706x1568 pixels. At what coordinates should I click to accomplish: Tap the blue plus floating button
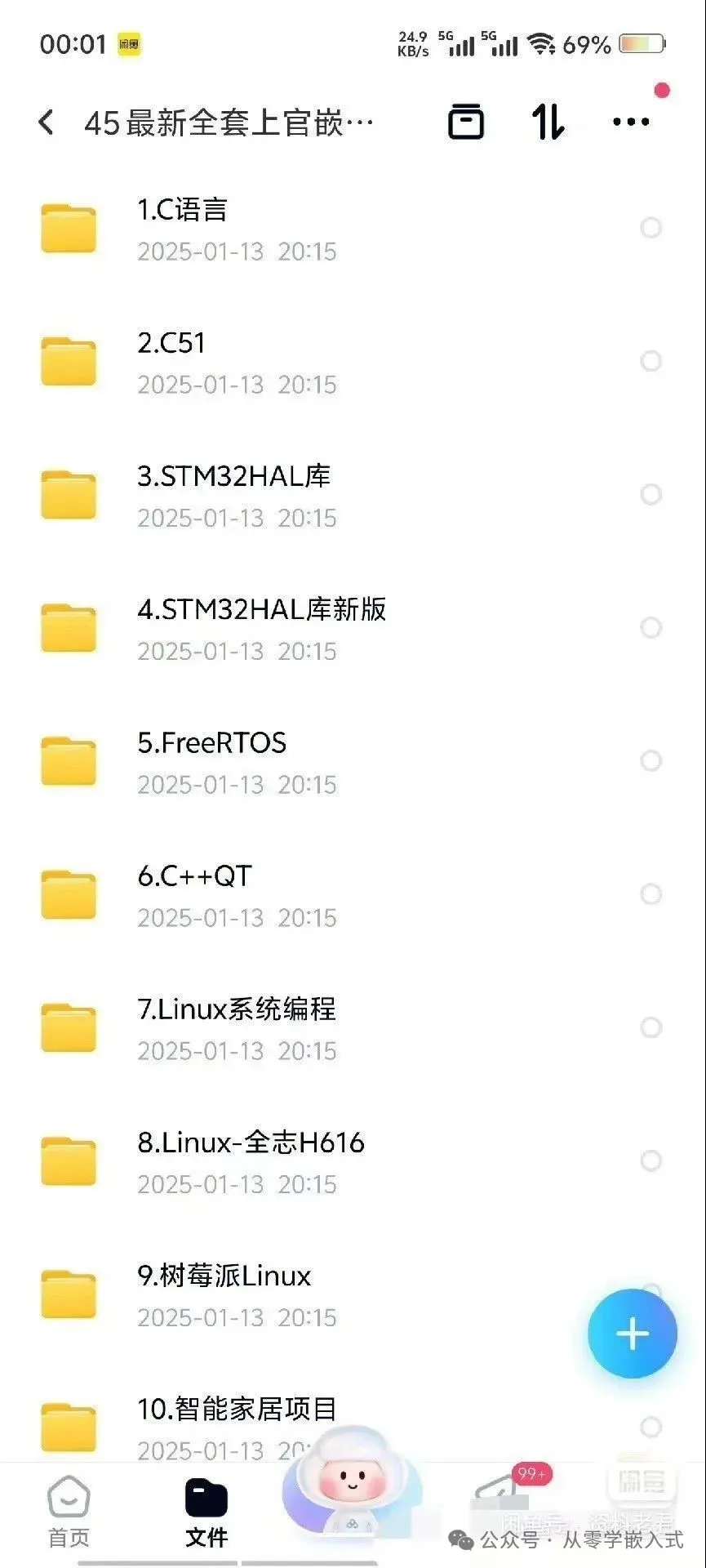point(633,1334)
